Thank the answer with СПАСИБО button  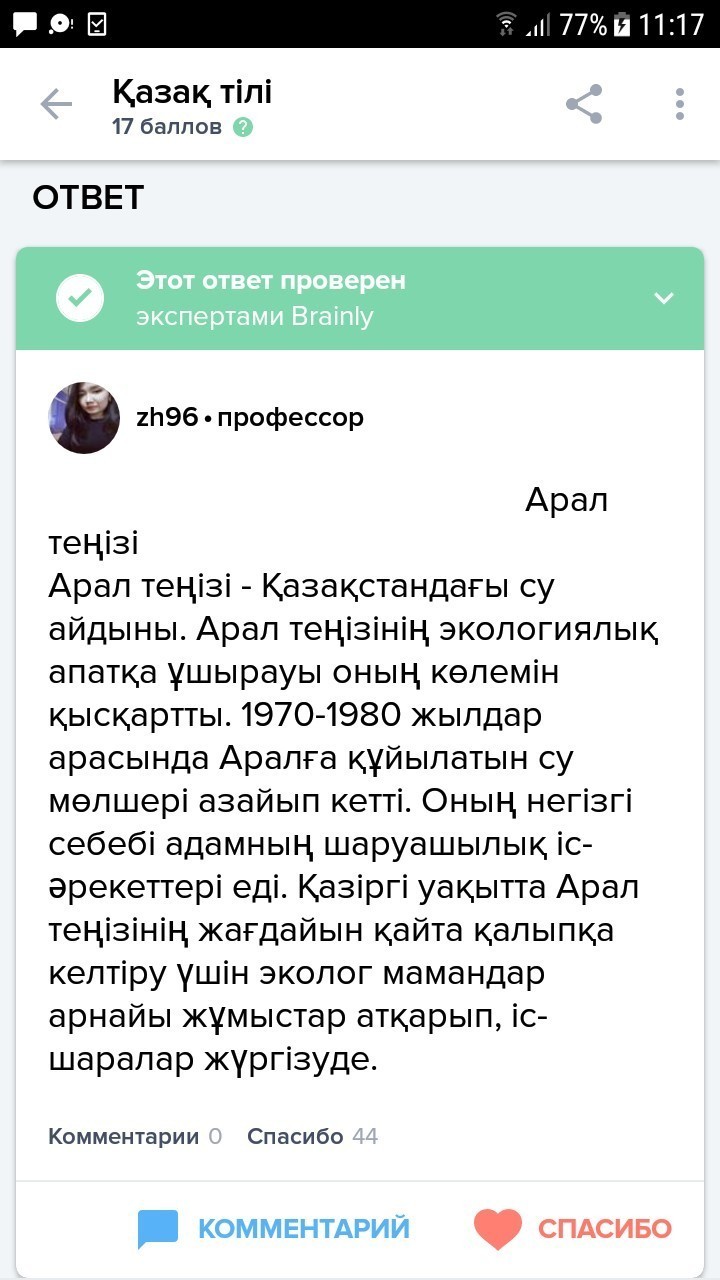(573, 1228)
